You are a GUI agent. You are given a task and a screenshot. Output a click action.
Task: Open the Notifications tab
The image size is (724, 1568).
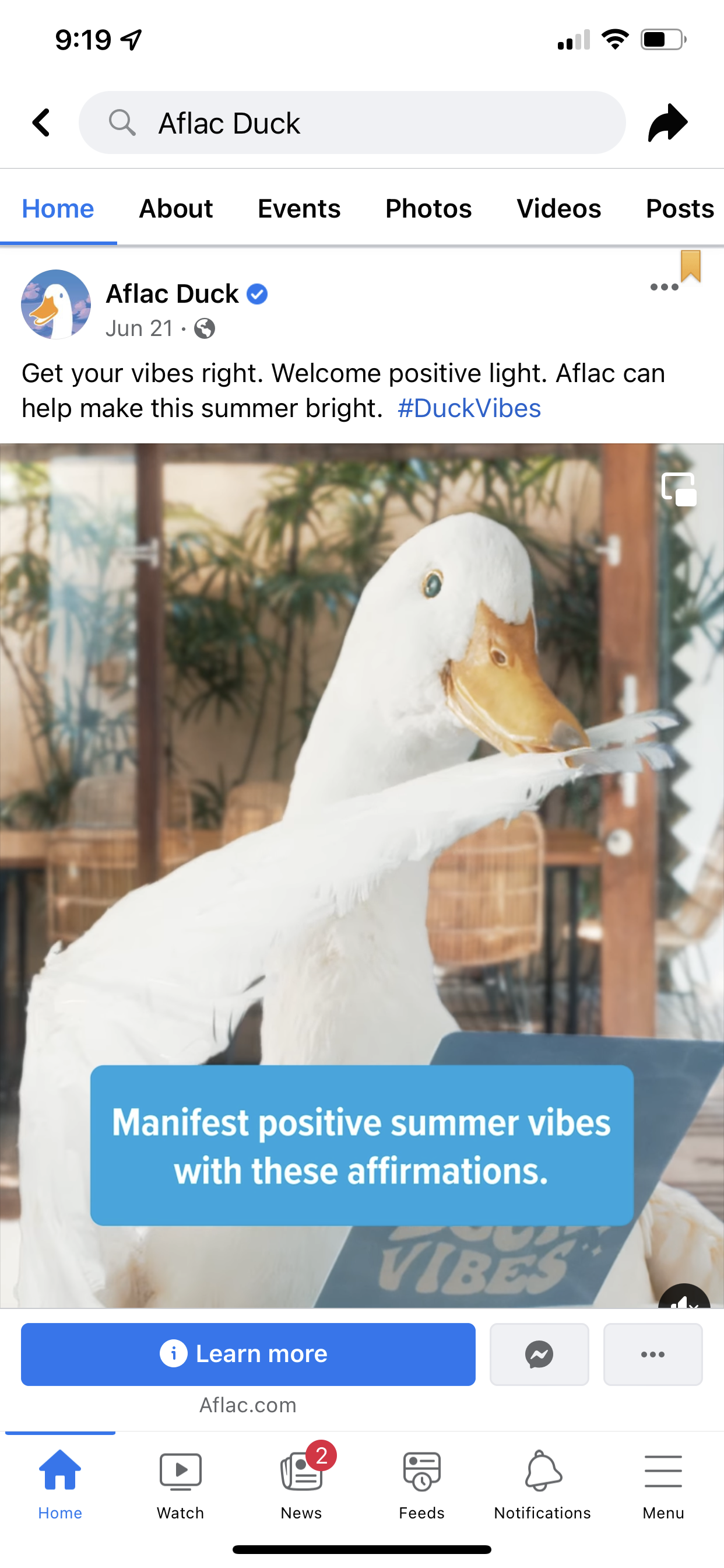[542, 1485]
